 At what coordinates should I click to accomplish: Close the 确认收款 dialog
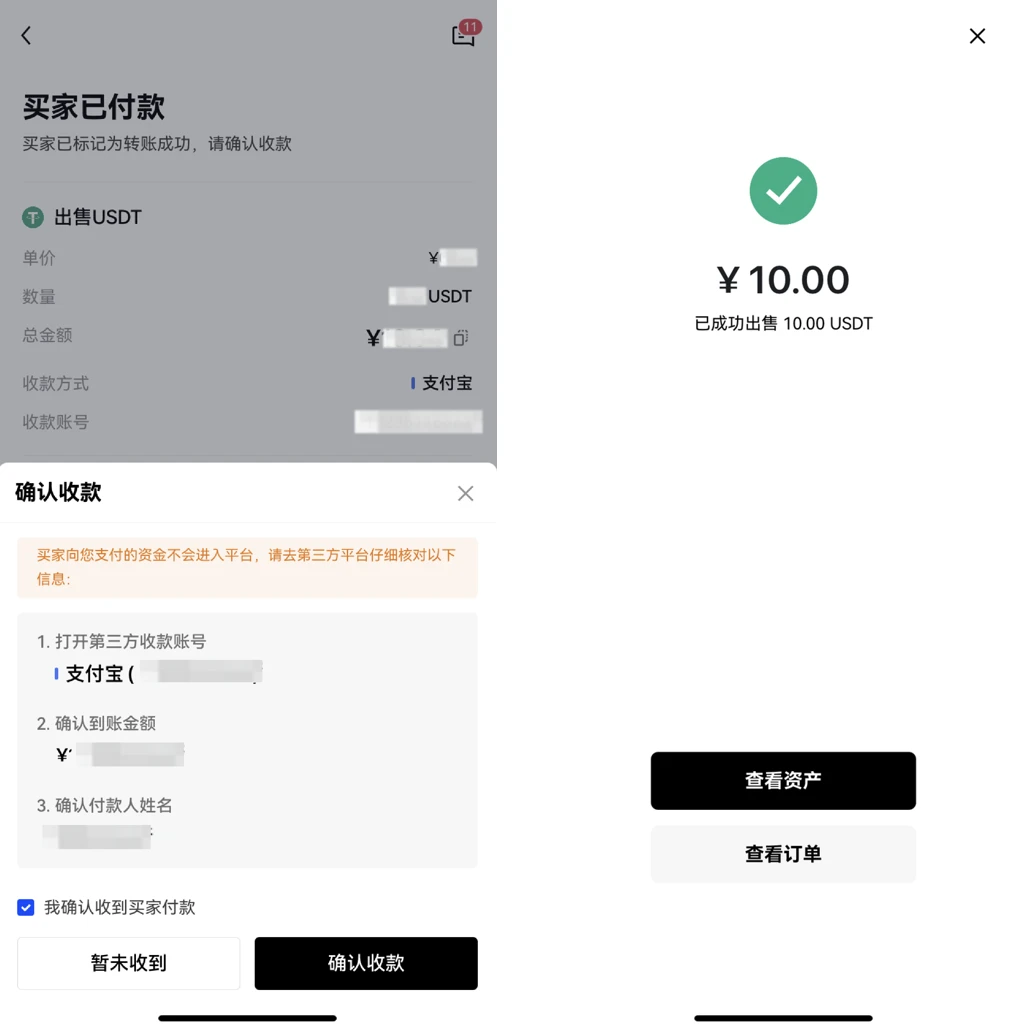pos(465,493)
